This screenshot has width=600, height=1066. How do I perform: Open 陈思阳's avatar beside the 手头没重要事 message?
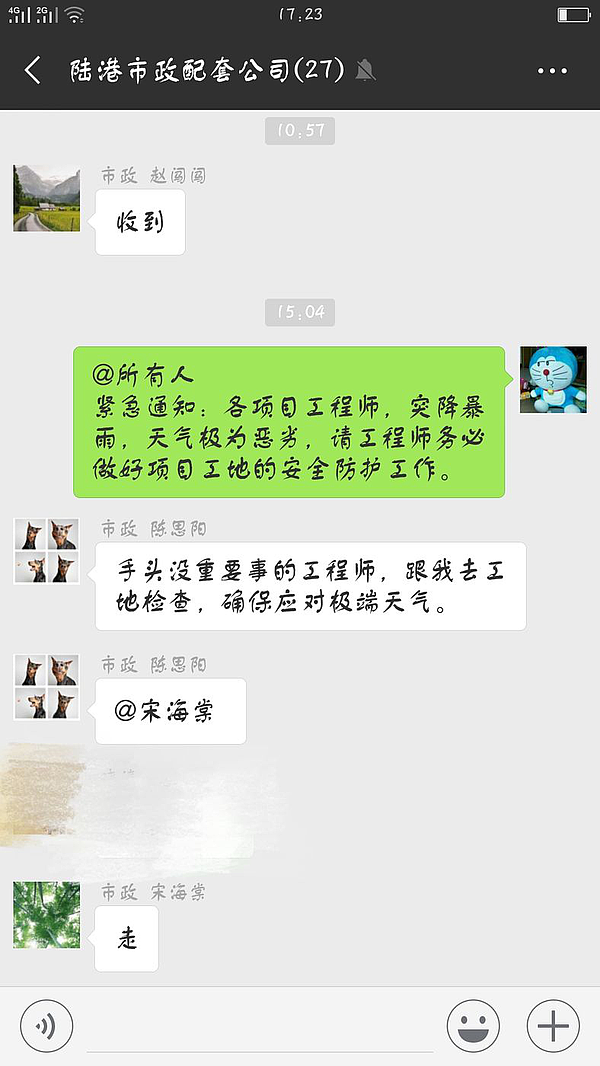tap(47, 551)
